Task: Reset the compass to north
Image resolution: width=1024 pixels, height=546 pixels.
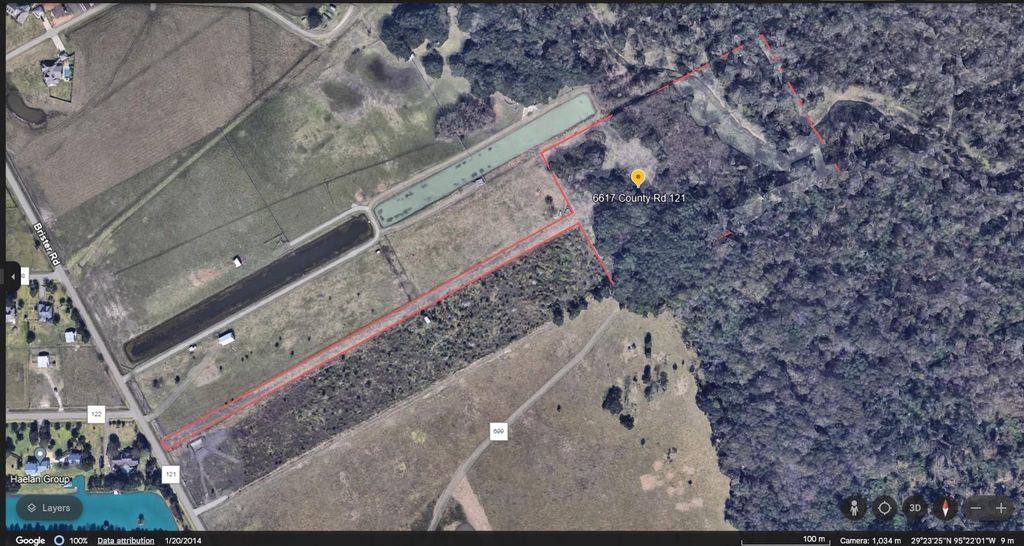Action: (945, 507)
